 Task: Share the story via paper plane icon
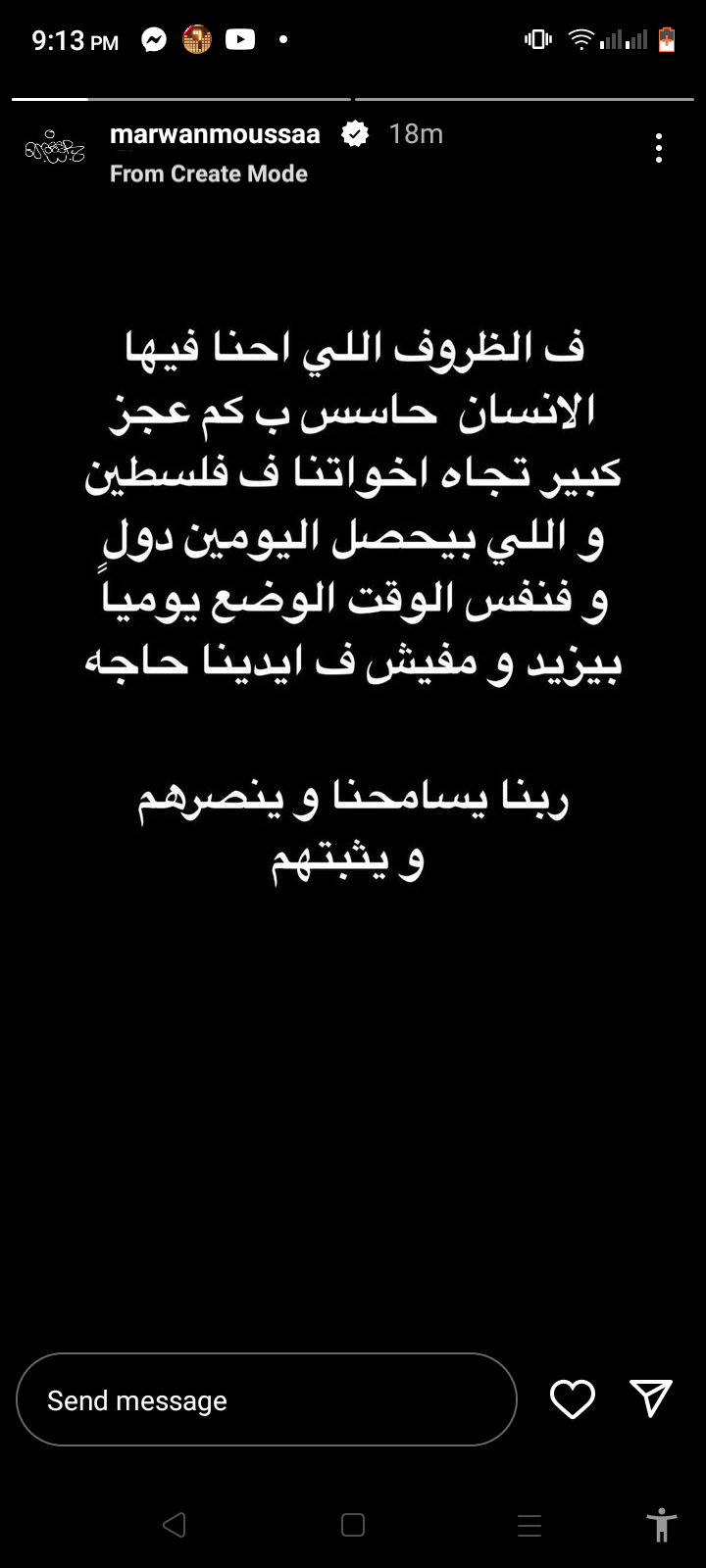point(650,1398)
